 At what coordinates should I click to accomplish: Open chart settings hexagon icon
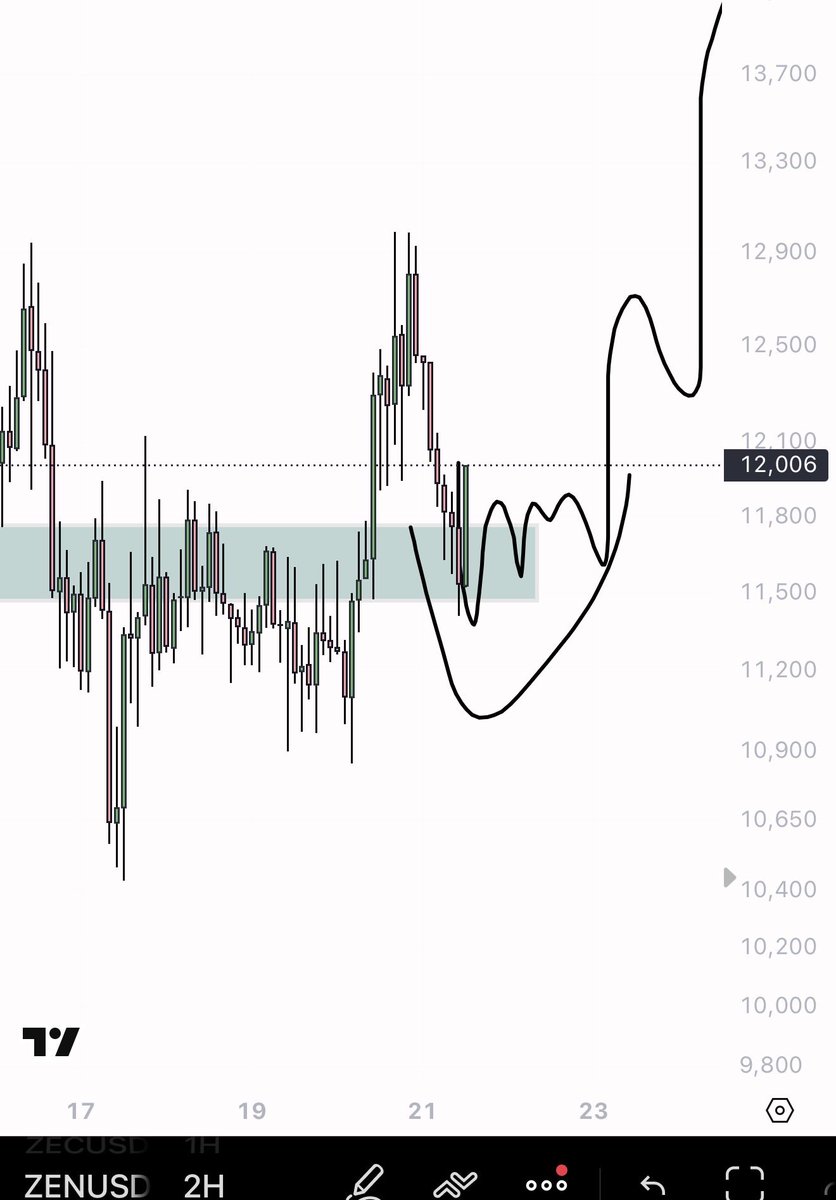780,1110
